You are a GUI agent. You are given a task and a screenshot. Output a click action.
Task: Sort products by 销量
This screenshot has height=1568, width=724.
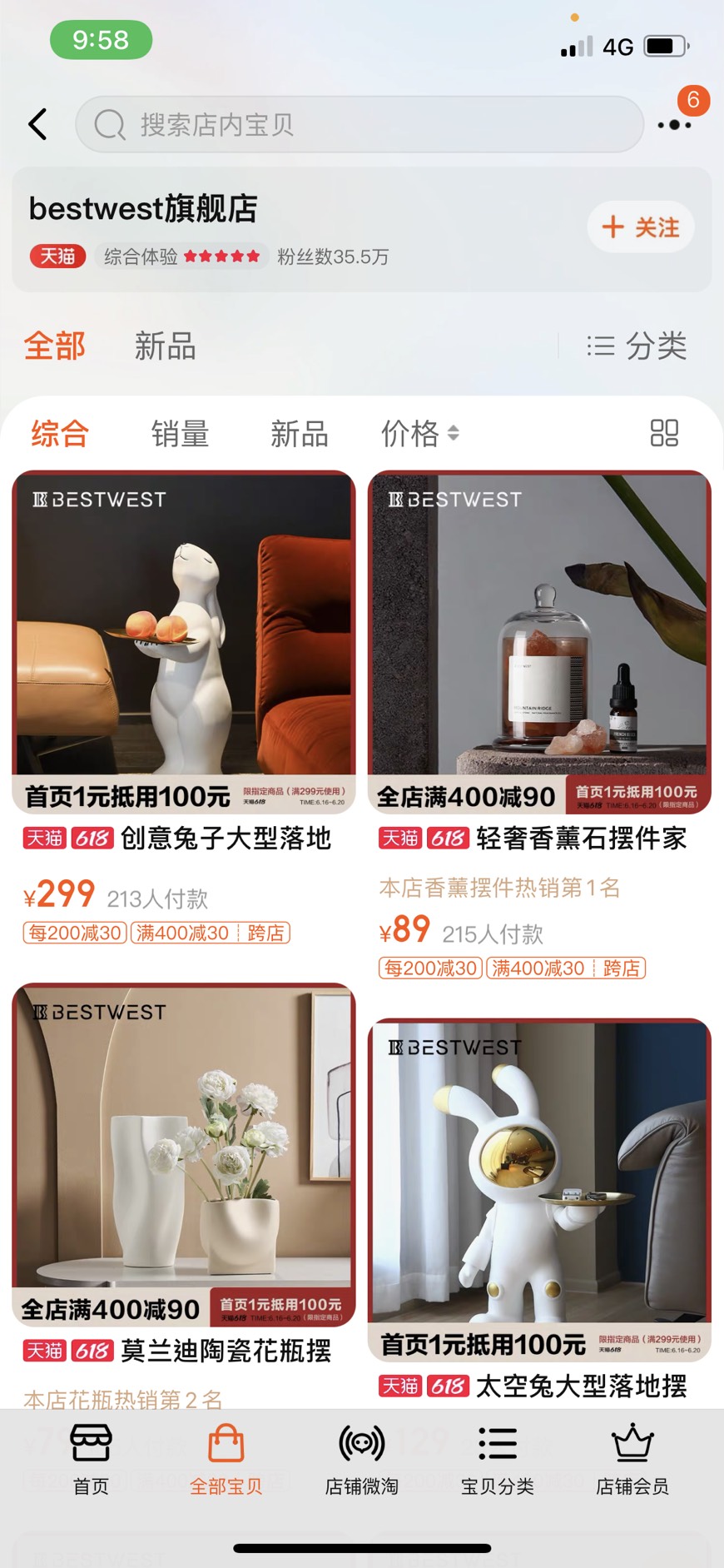coord(180,434)
